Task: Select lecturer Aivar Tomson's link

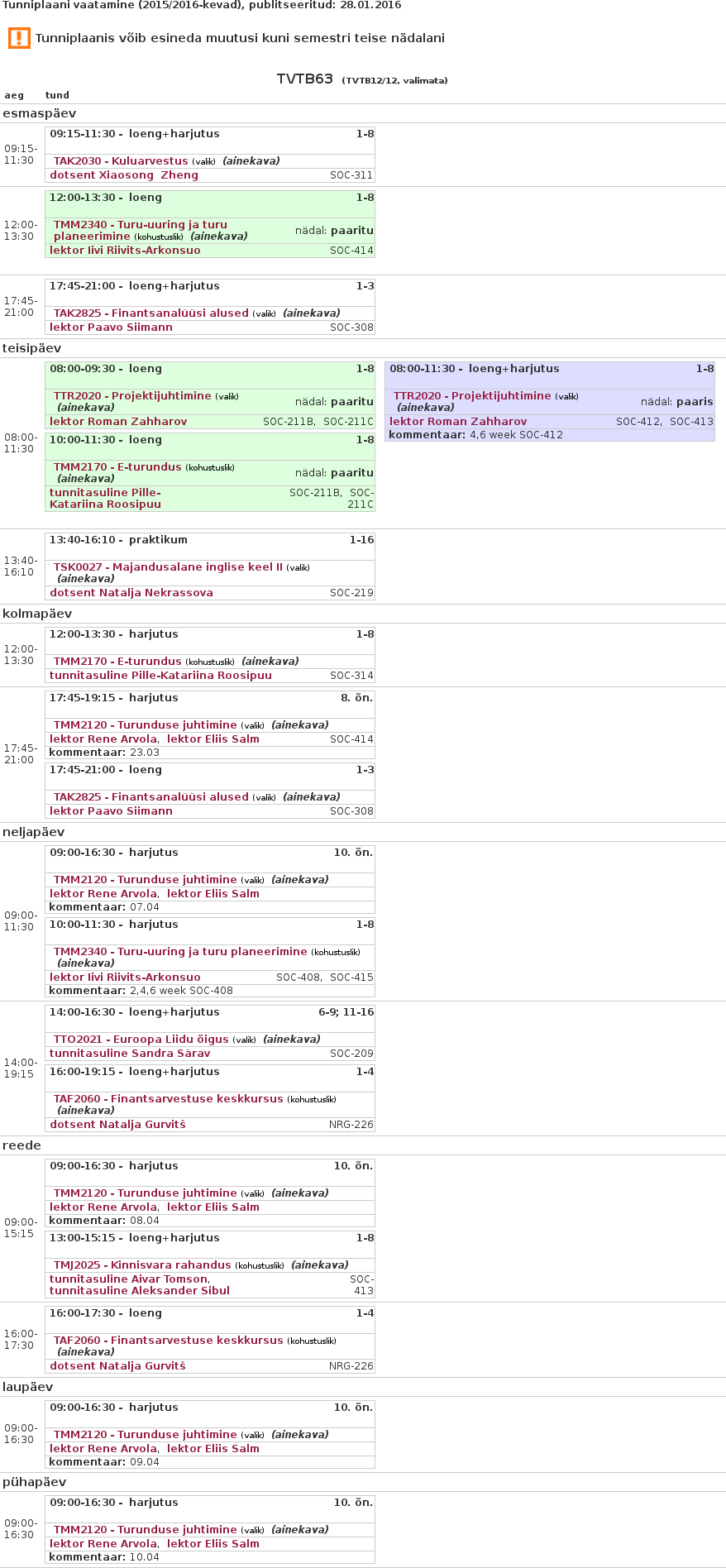Action: point(128,1279)
